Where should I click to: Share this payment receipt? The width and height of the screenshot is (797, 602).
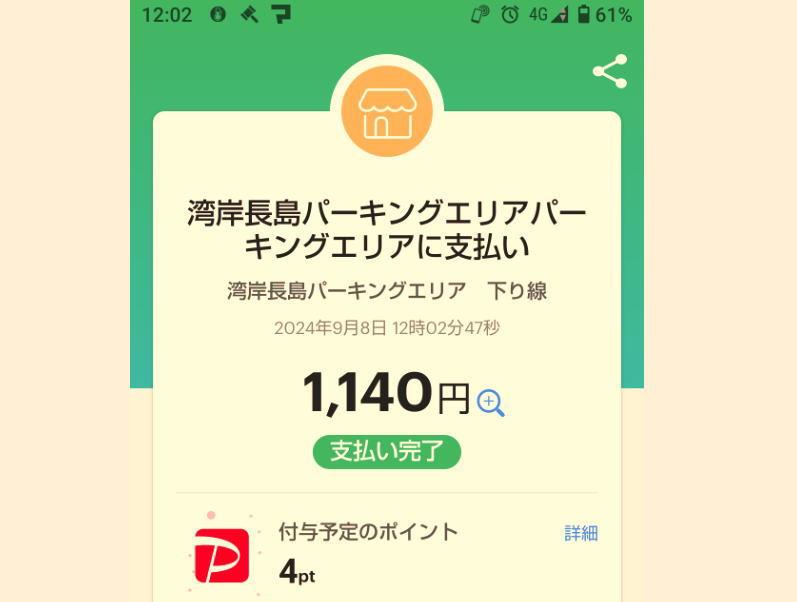(609, 71)
